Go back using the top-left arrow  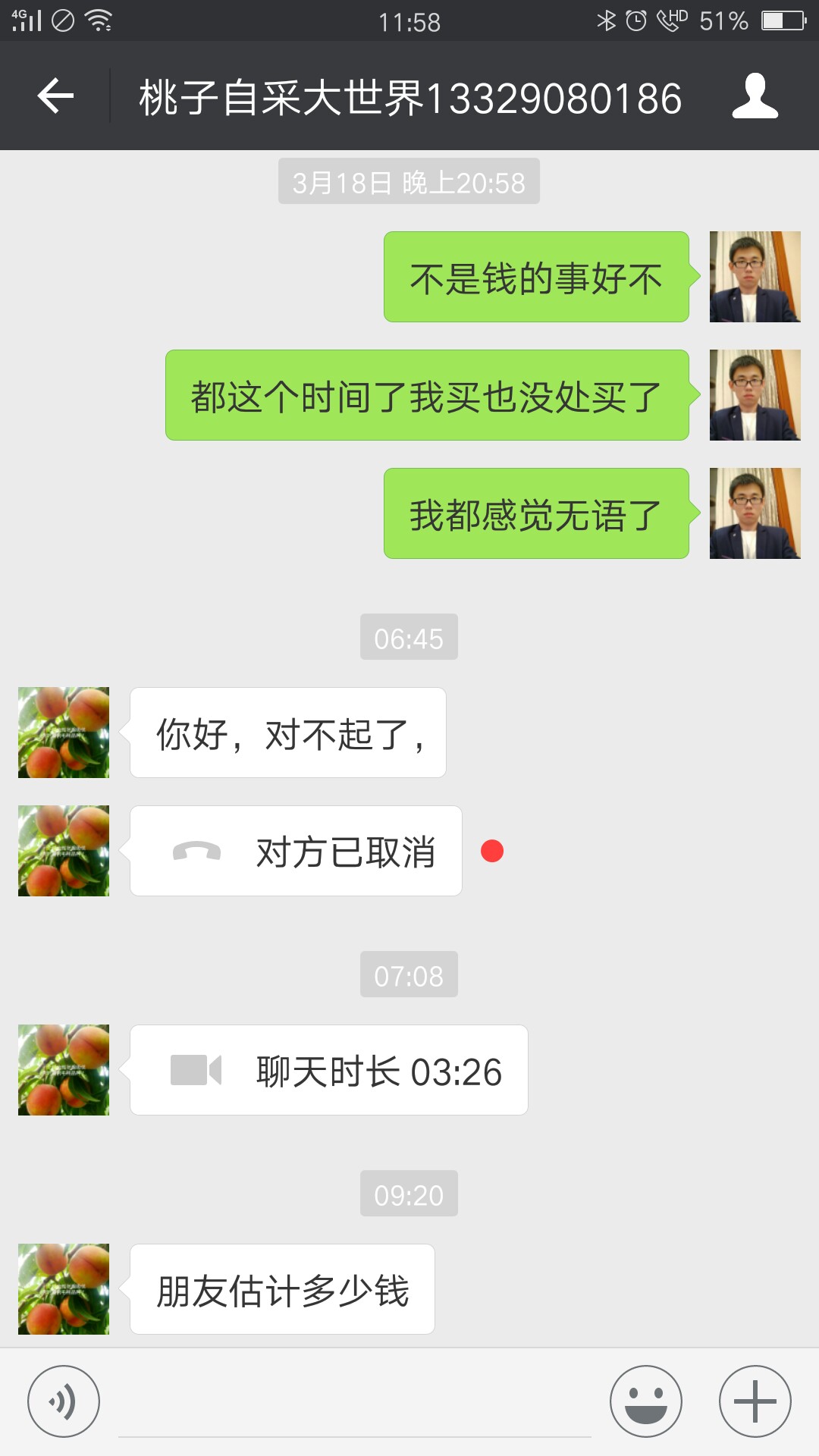click(x=55, y=96)
